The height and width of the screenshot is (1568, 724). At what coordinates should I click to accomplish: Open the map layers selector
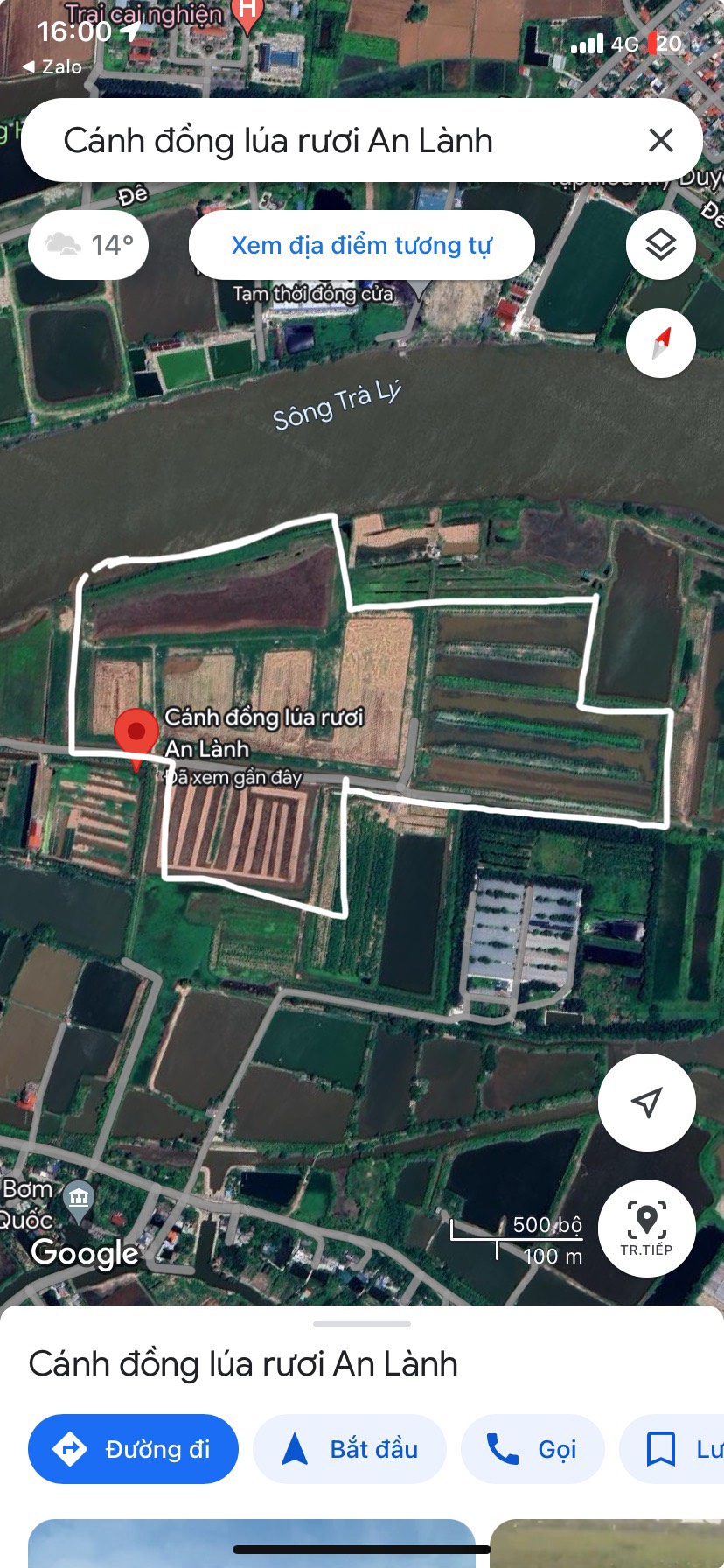coord(661,245)
